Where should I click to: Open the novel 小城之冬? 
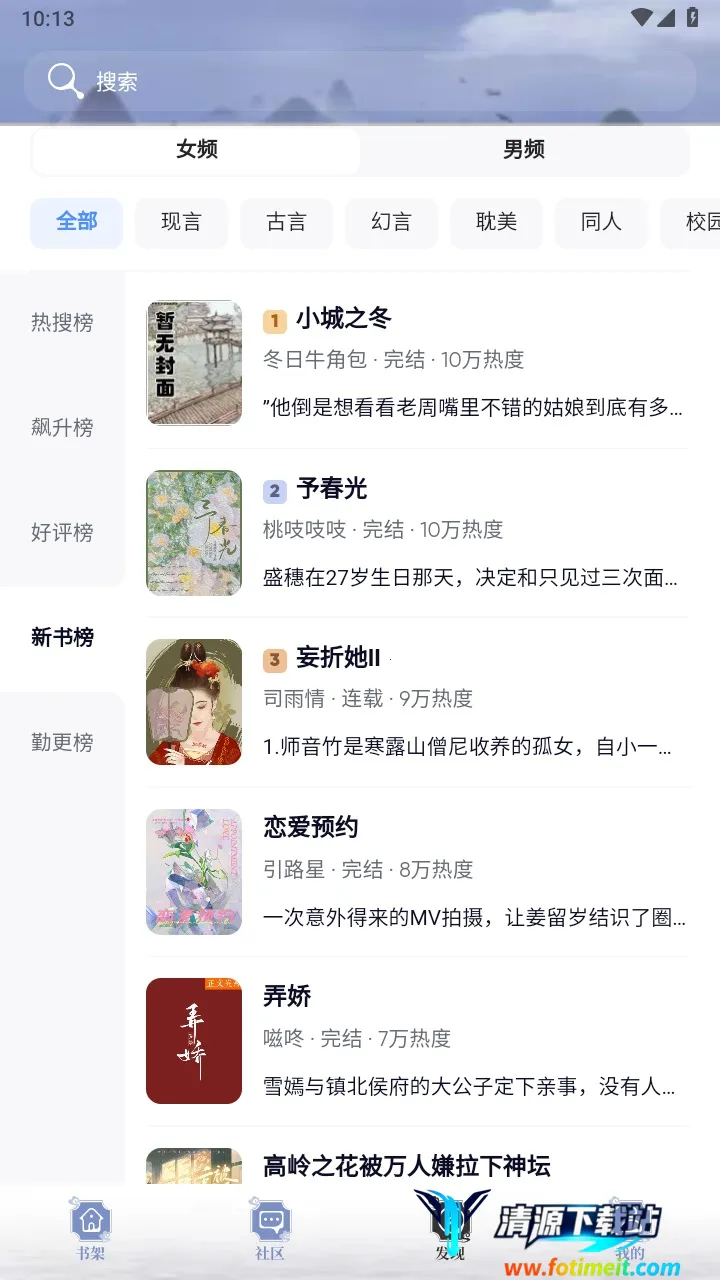tap(343, 319)
